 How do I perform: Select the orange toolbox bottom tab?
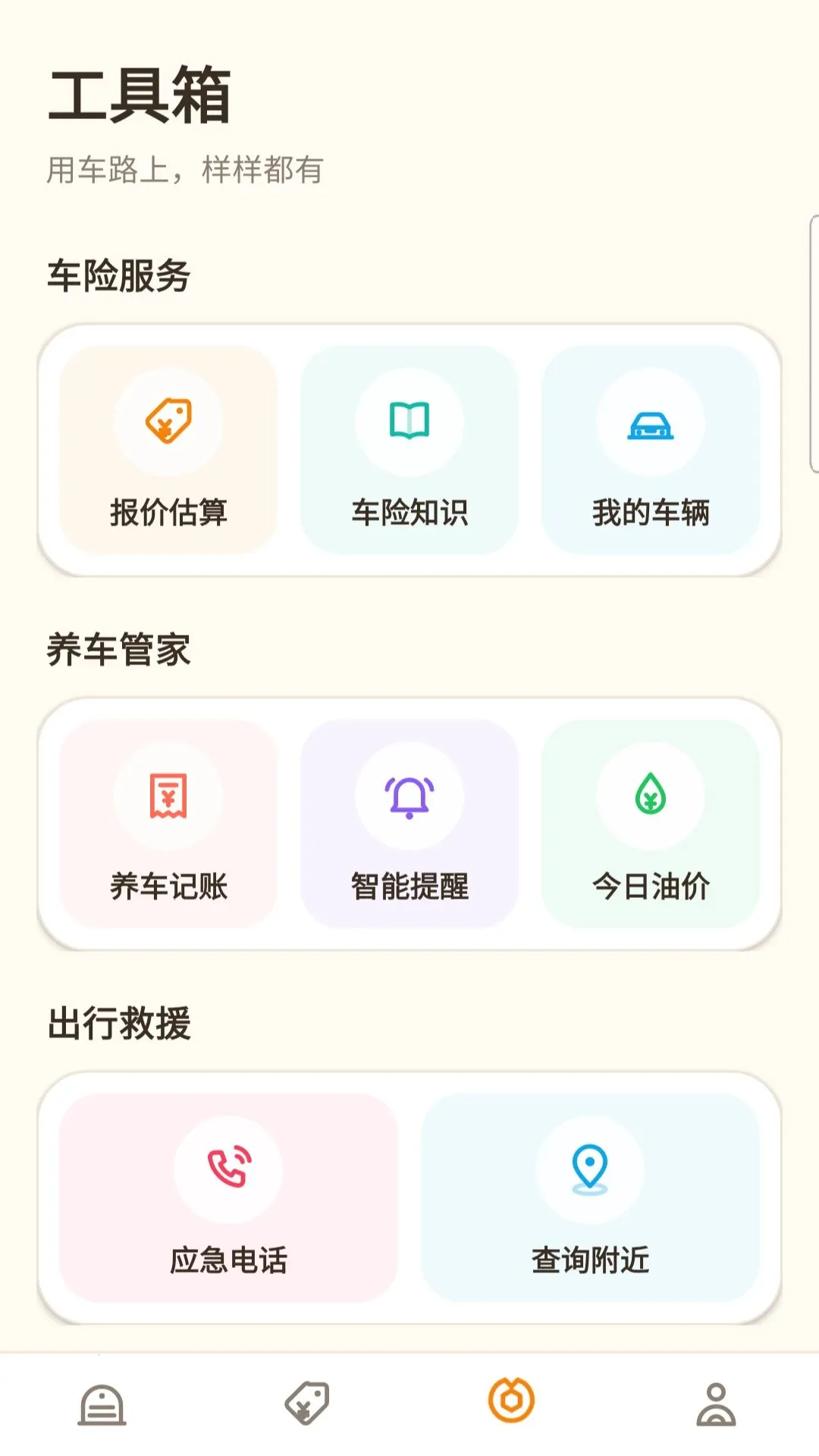512,1401
